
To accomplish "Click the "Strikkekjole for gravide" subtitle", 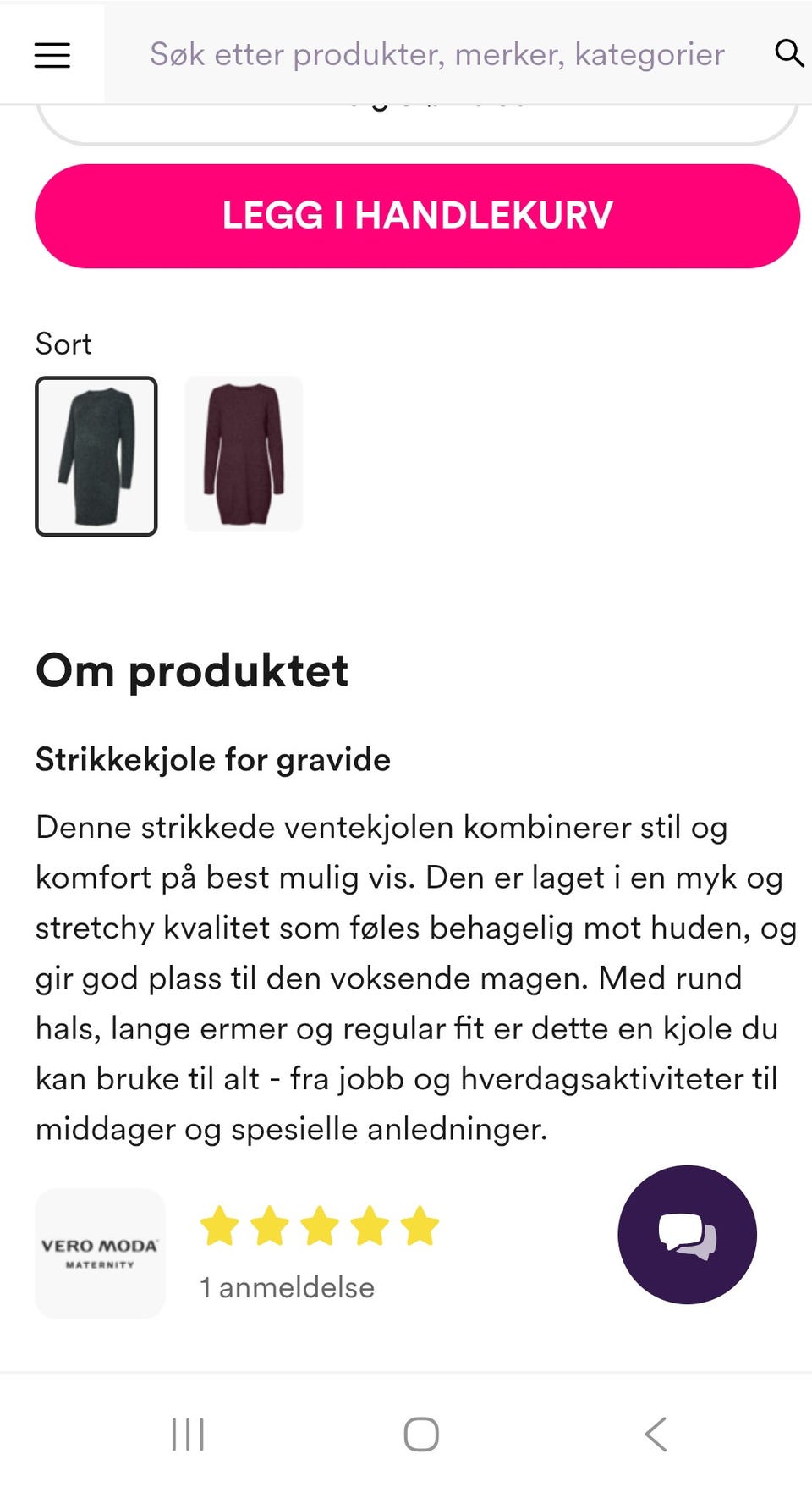I will [x=213, y=759].
